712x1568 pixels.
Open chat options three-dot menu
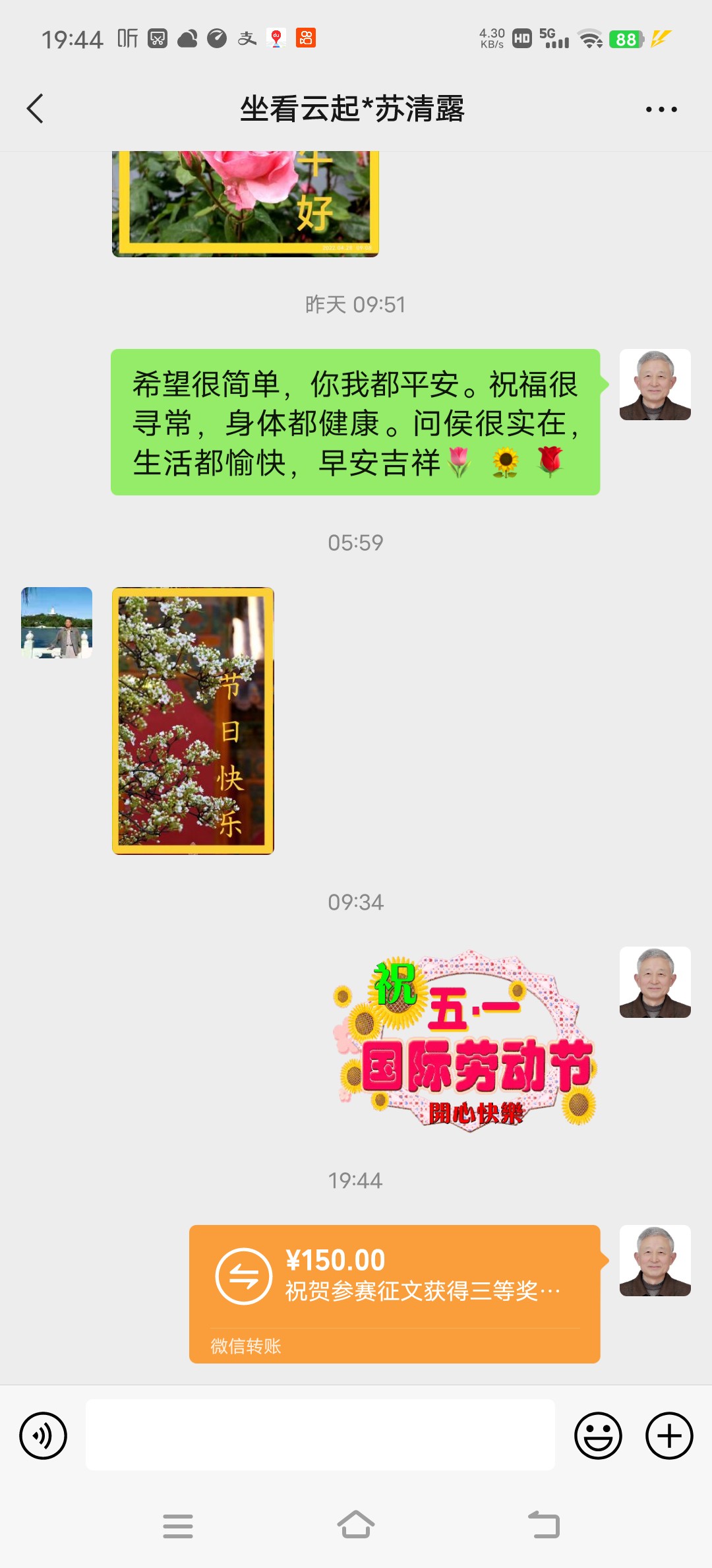click(661, 110)
